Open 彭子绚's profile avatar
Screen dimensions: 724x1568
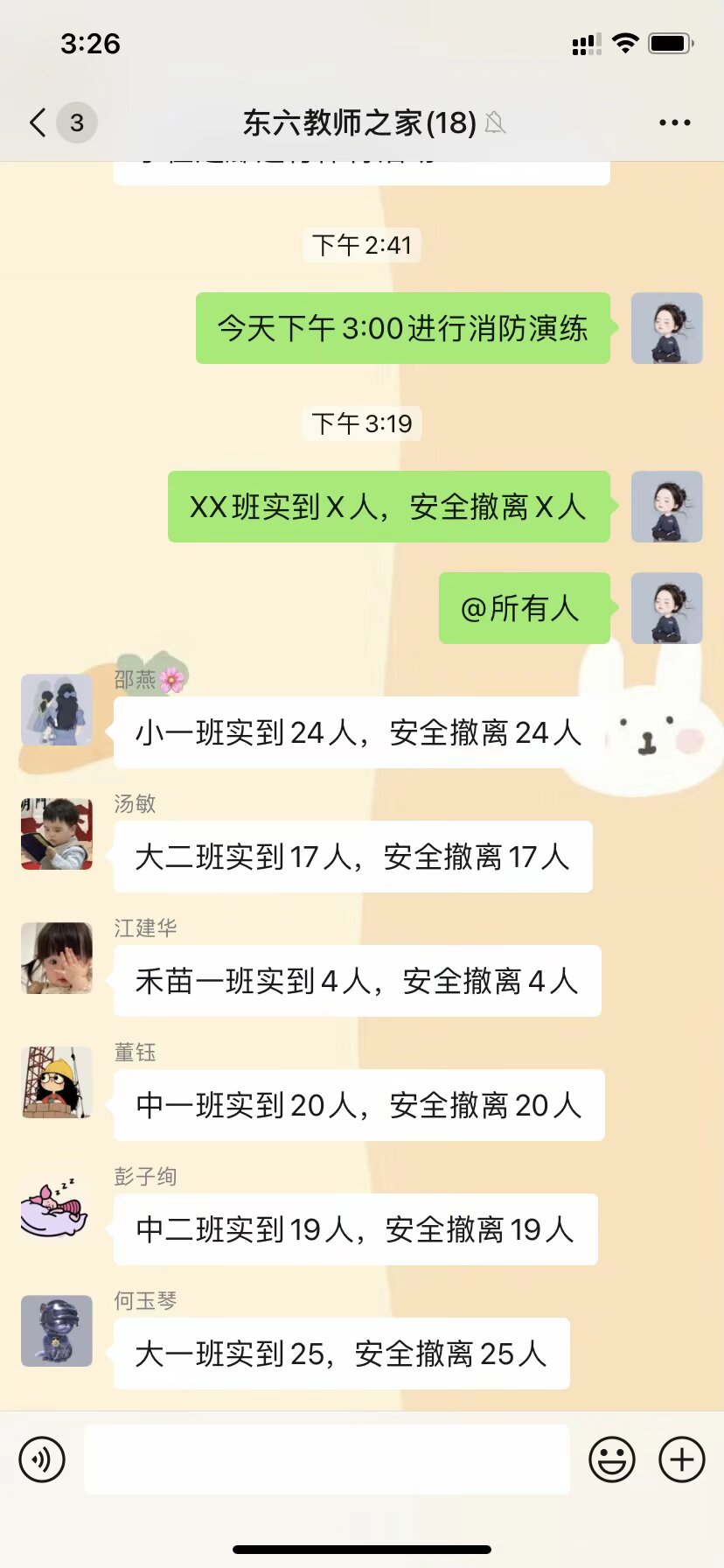click(57, 1207)
